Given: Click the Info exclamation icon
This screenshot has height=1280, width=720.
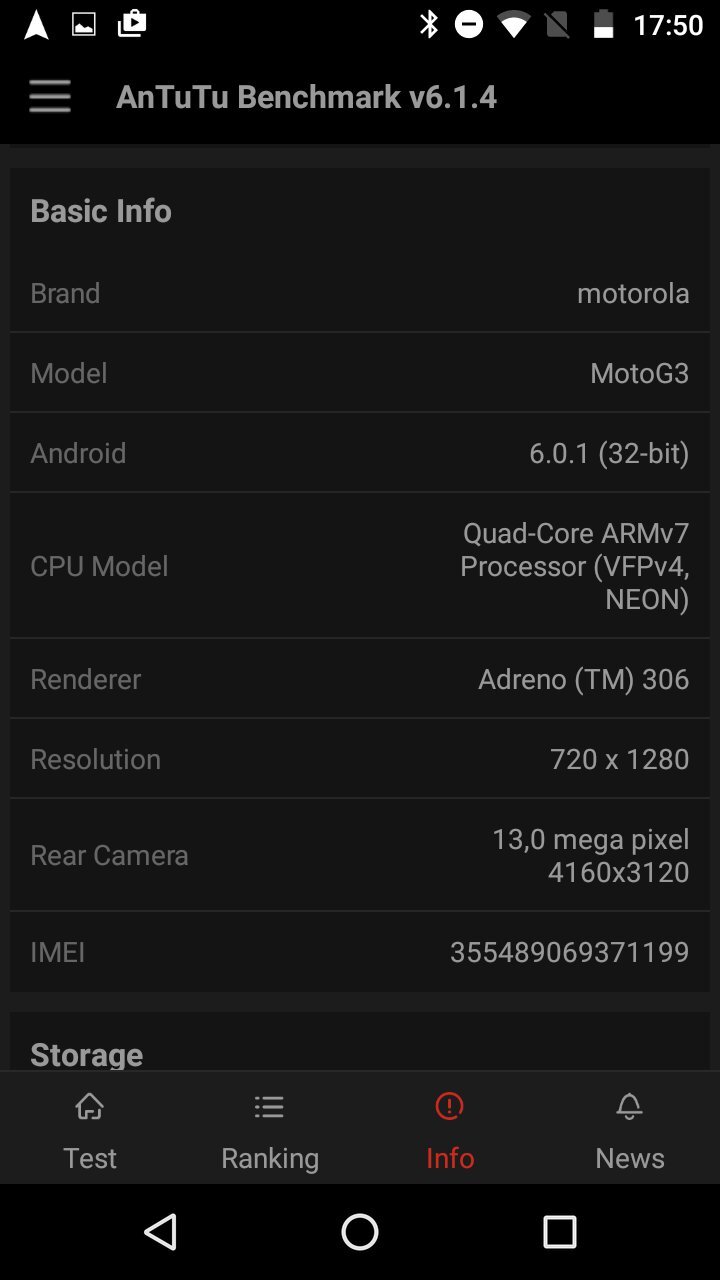Looking at the screenshot, I should 449,1106.
